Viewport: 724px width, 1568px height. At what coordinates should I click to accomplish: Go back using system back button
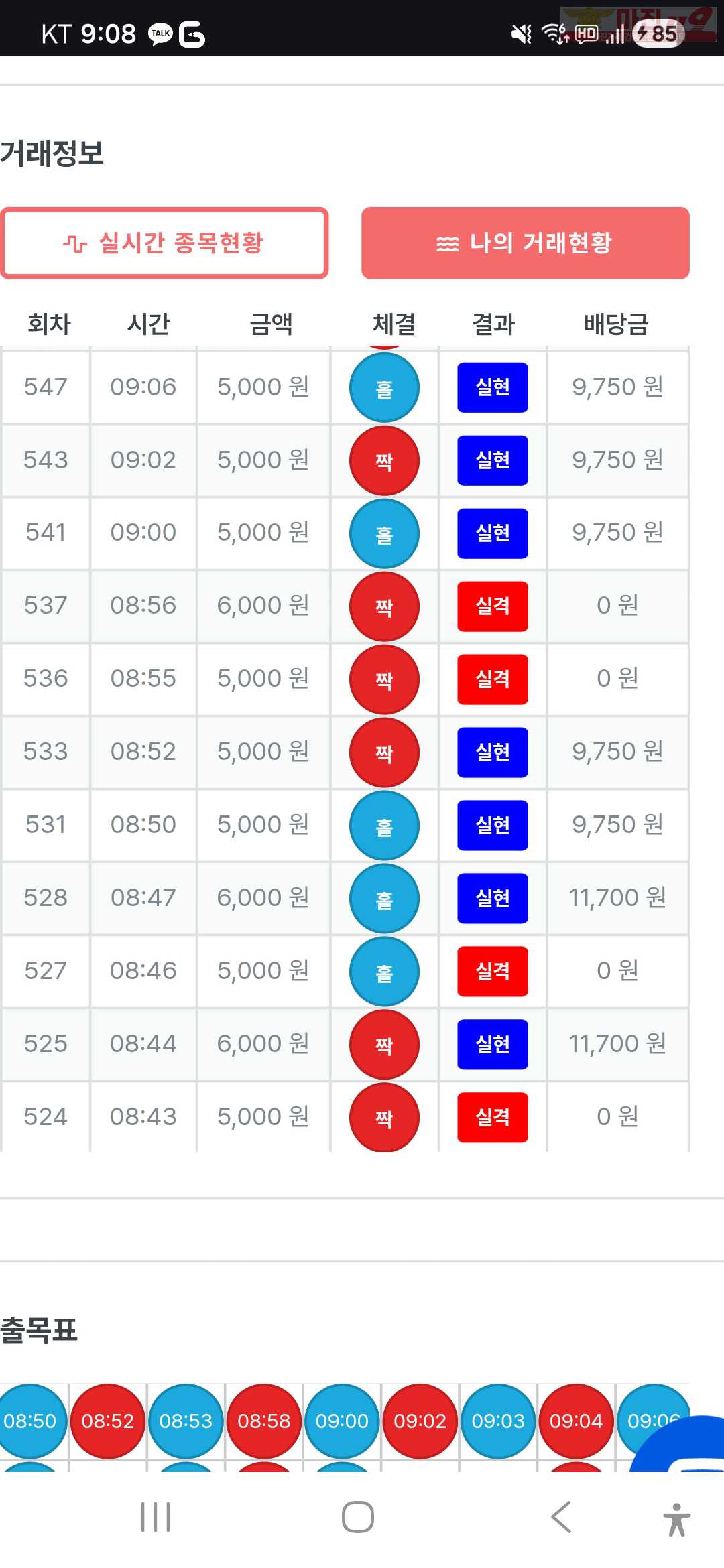click(561, 1517)
